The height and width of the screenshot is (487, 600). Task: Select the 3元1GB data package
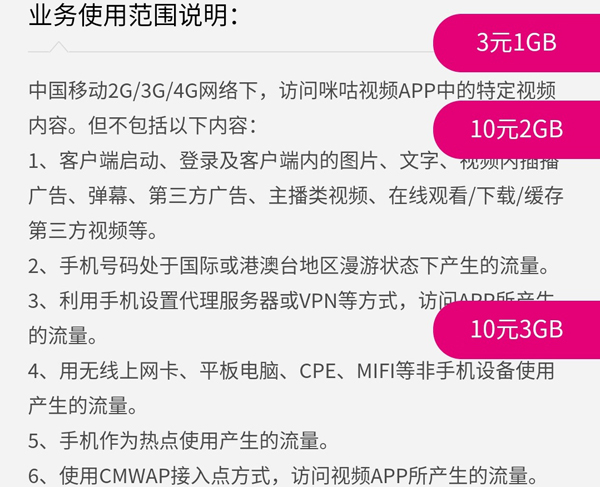pyautogui.click(x=516, y=43)
